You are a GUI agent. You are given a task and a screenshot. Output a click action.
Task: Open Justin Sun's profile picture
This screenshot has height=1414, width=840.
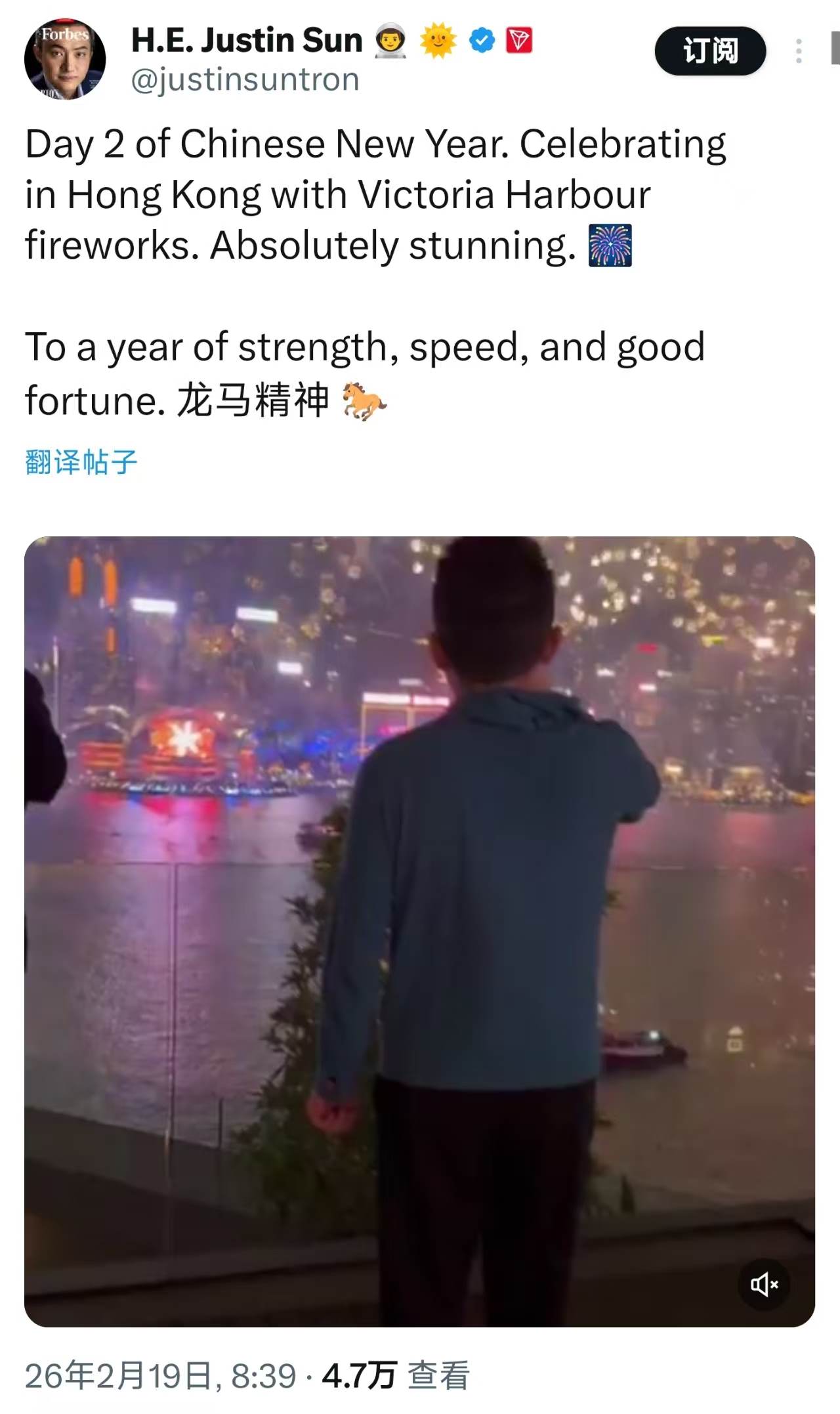point(64,59)
